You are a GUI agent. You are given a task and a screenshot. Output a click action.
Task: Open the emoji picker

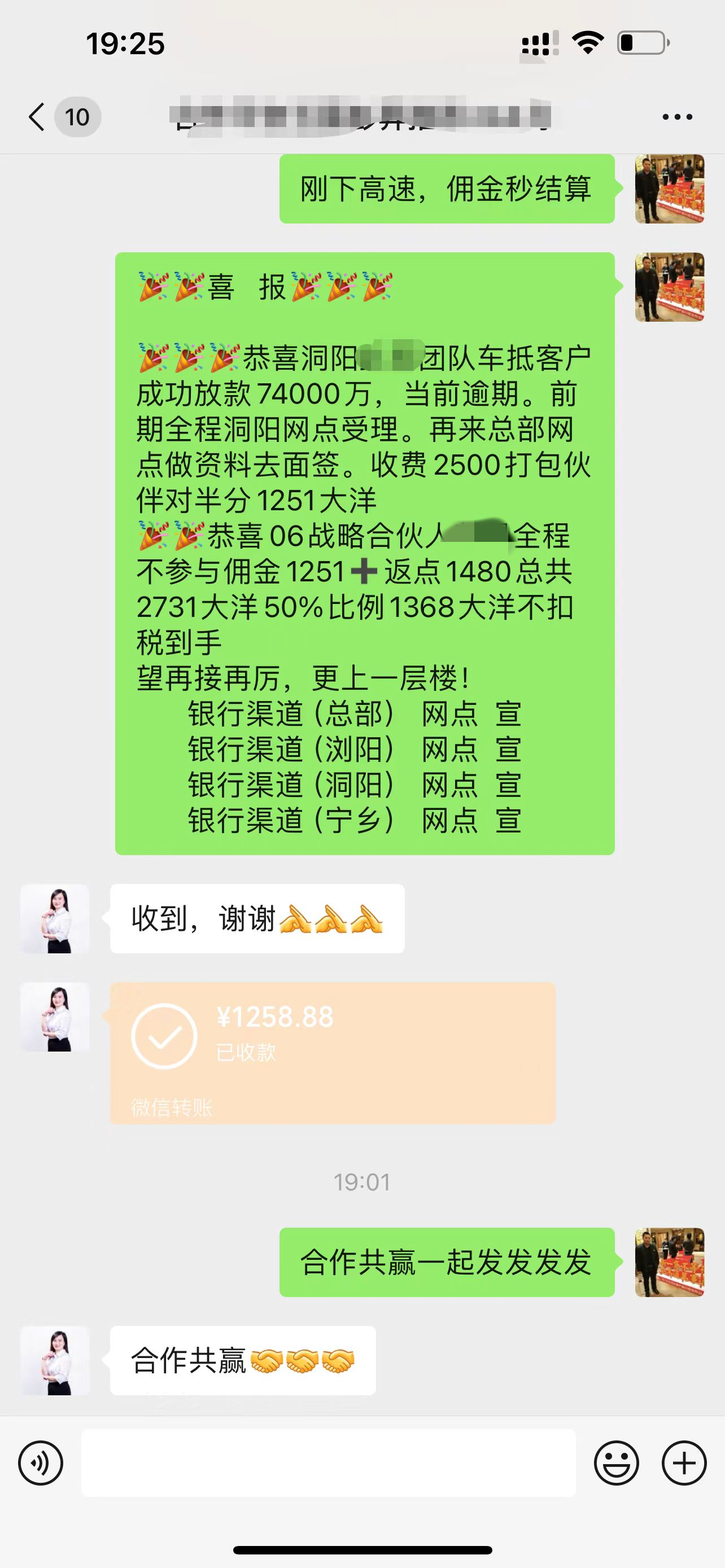click(x=616, y=1462)
